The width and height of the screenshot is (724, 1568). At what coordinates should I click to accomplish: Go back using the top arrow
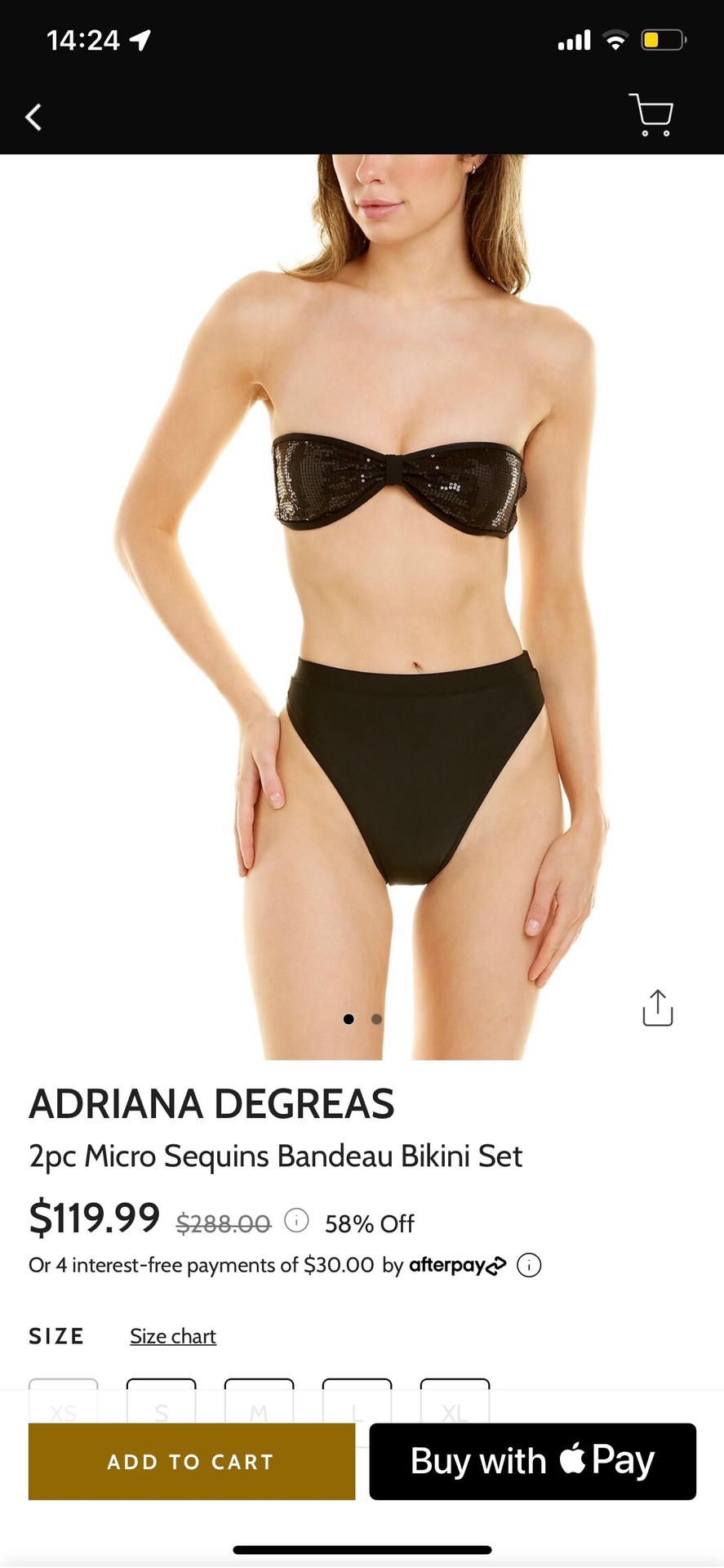point(33,118)
